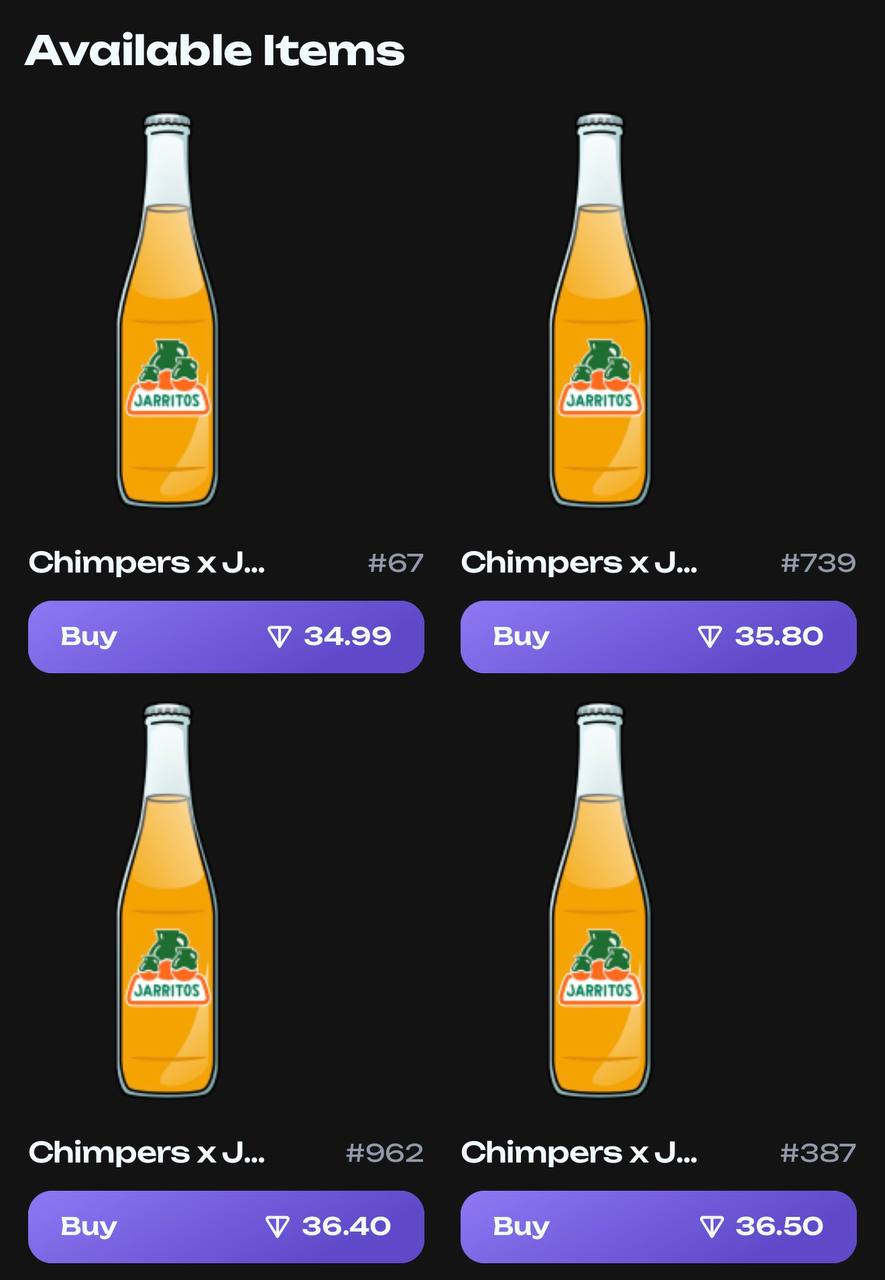
Task: View the Jarritos bottle card #739
Action: pyautogui.click(x=600, y=312)
